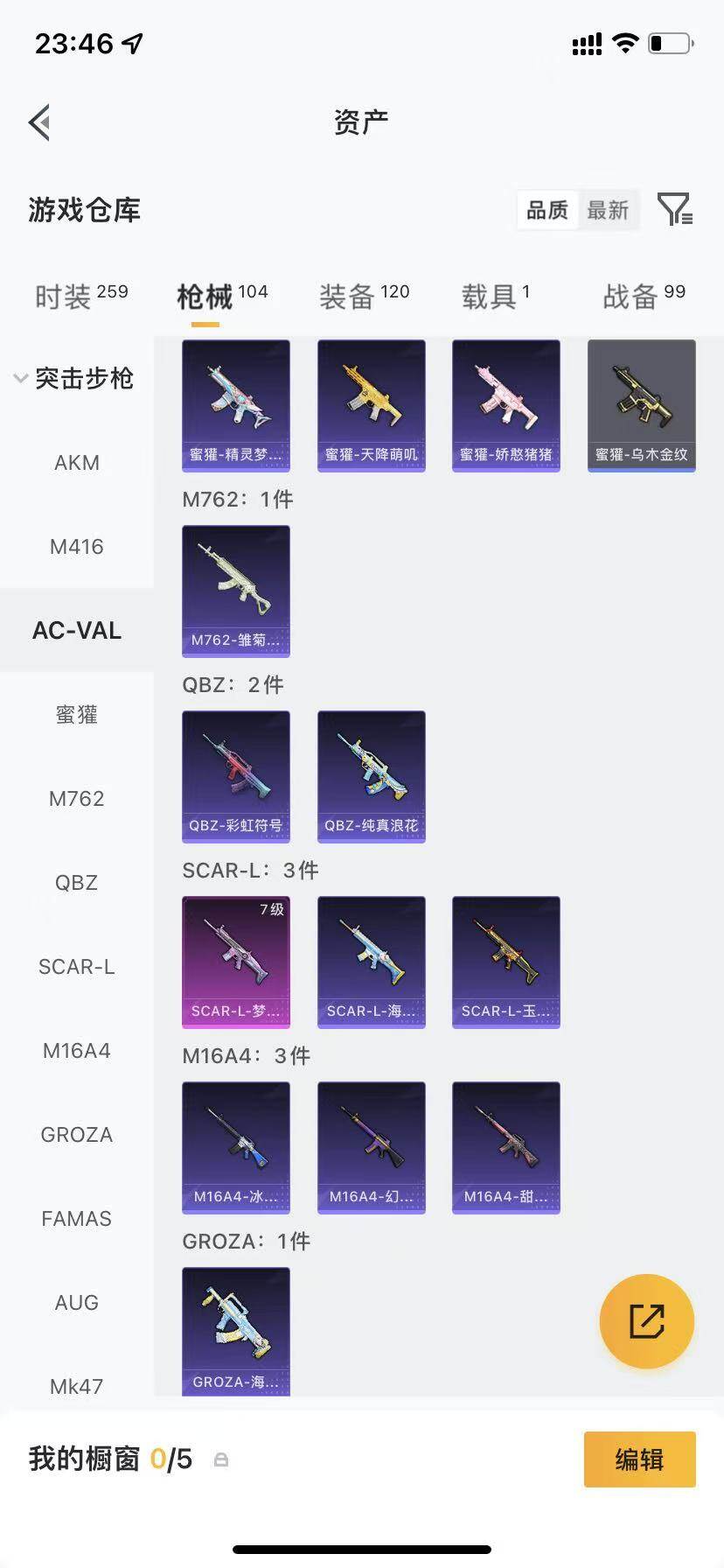The image size is (724, 1568).
Task: Open the QBZ-彩虹符号 skin
Action: click(236, 777)
